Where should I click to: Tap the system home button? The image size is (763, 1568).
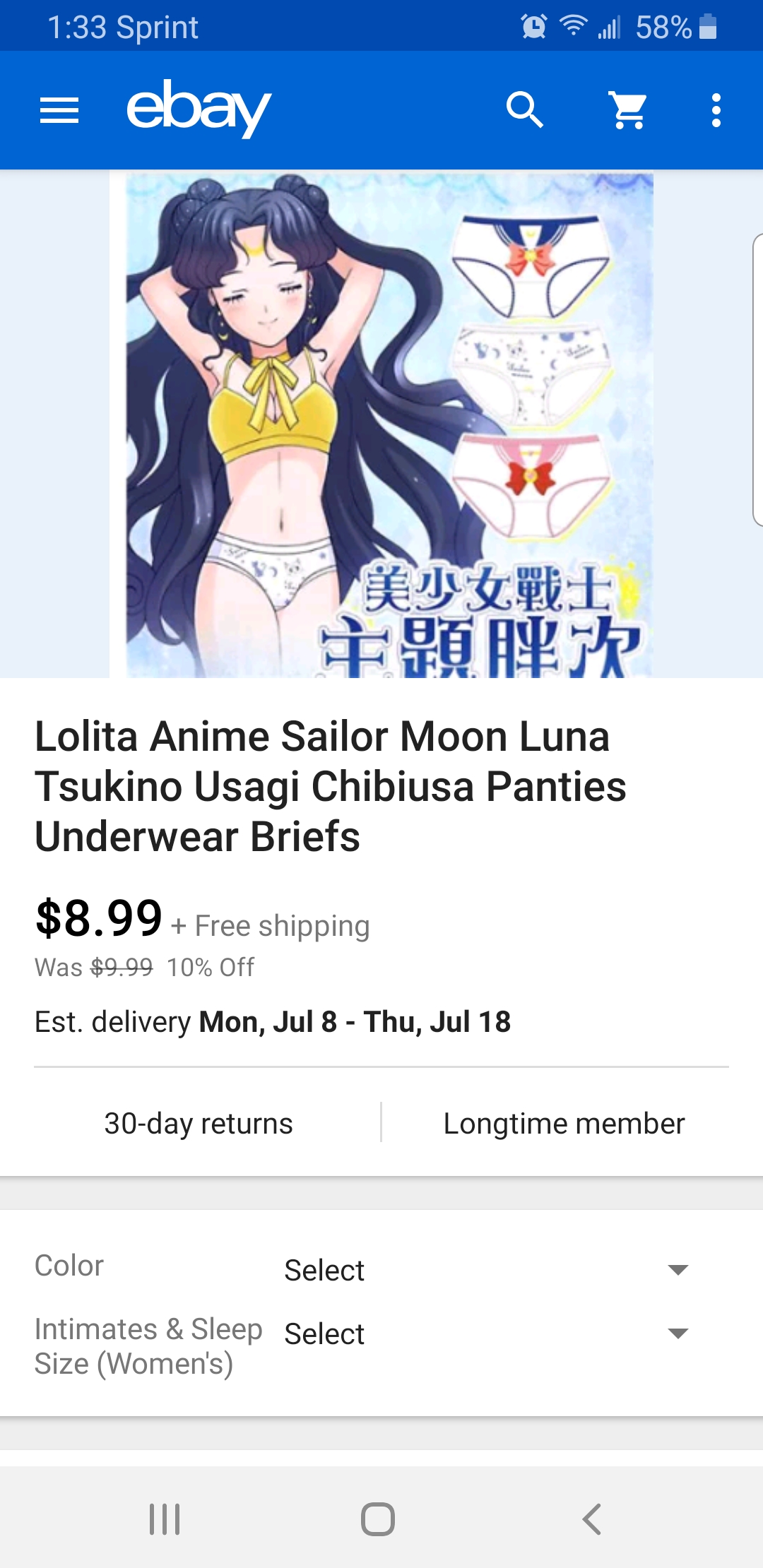tap(378, 1519)
